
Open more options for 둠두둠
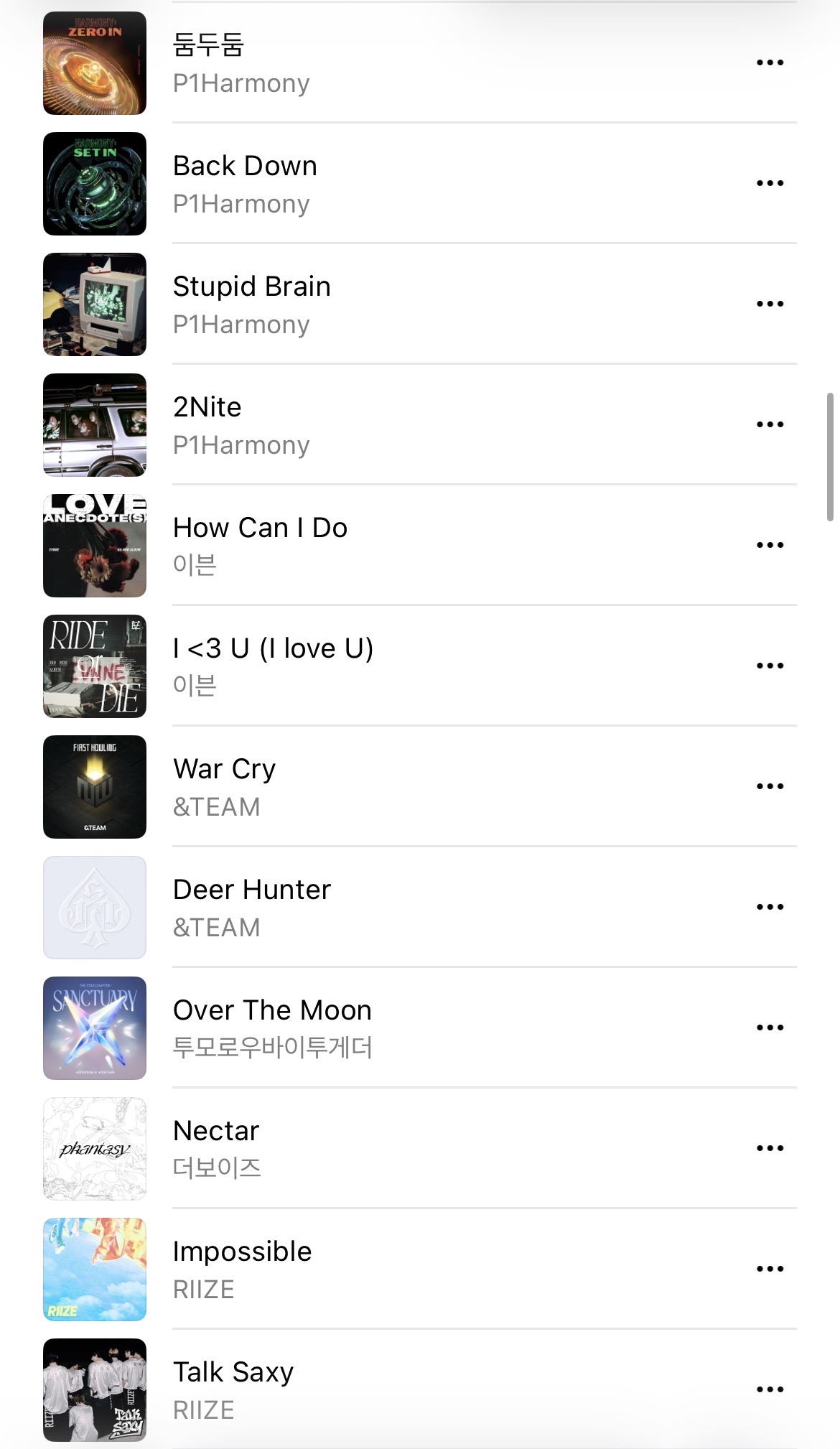[770, 62]
